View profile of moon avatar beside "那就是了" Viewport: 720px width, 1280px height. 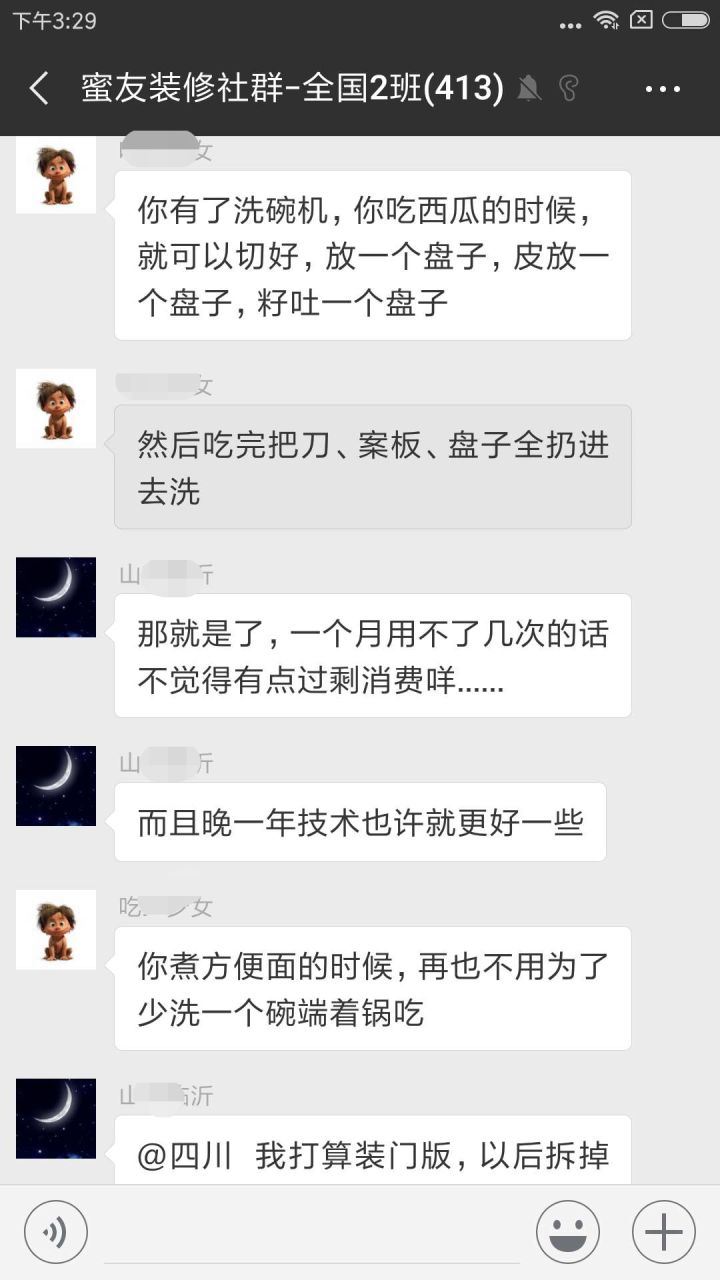[56, 597]
